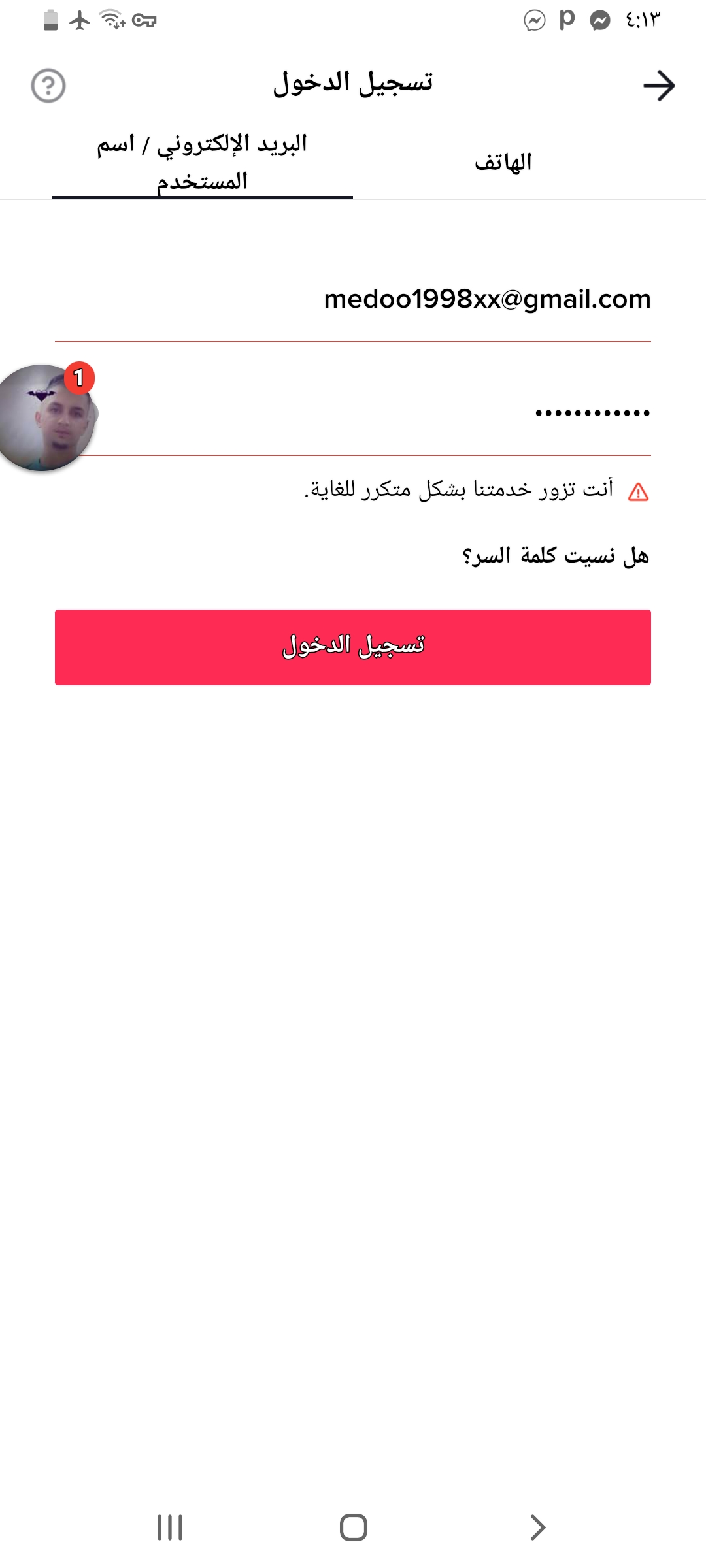Screen dimensions: 706x1568
Task: Tap the red تسجيل الدخول button
Action: click(353, 647)
